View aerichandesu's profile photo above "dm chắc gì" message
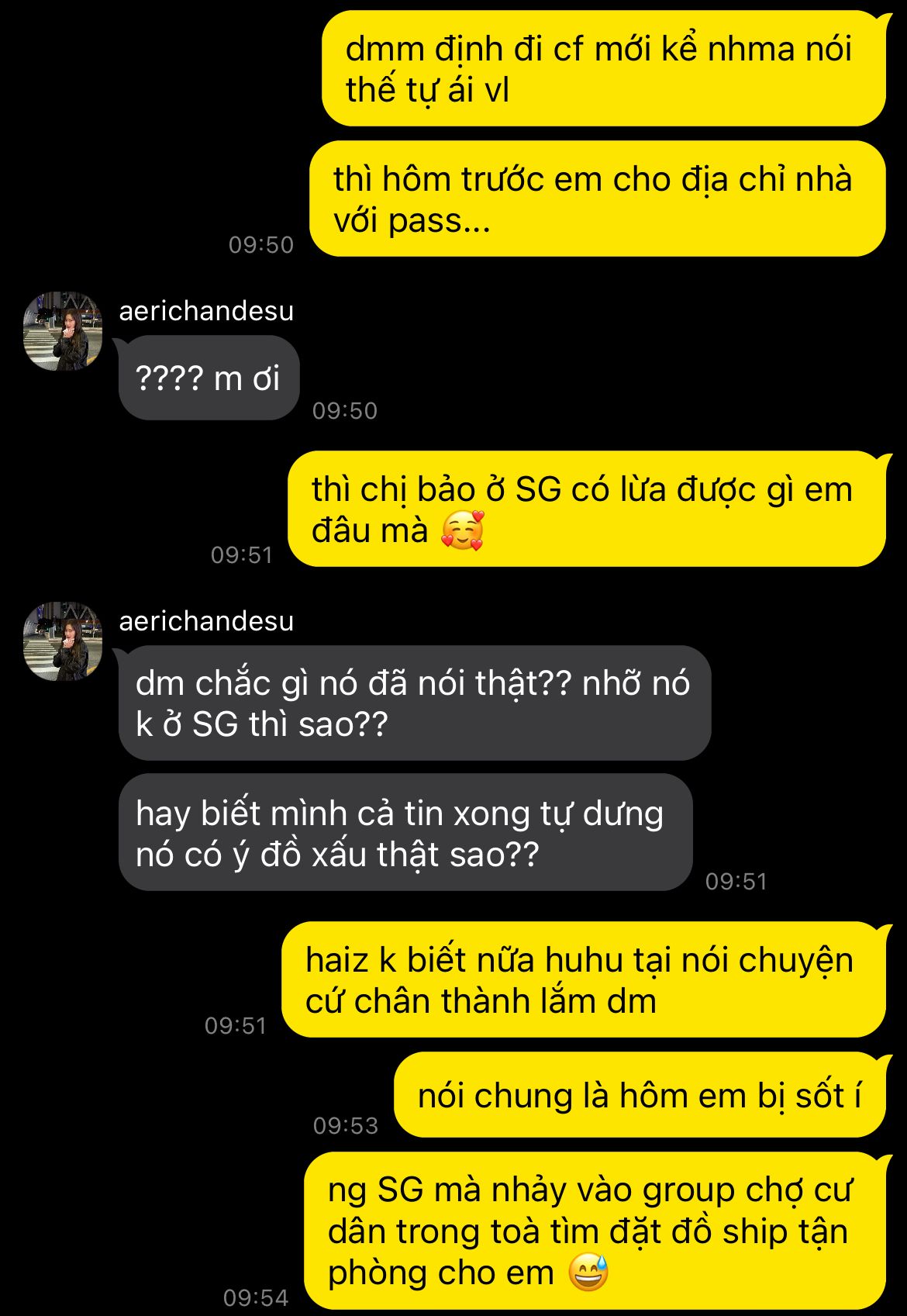The width and height of the screenshot is (907, 1316). pos(63,641)
